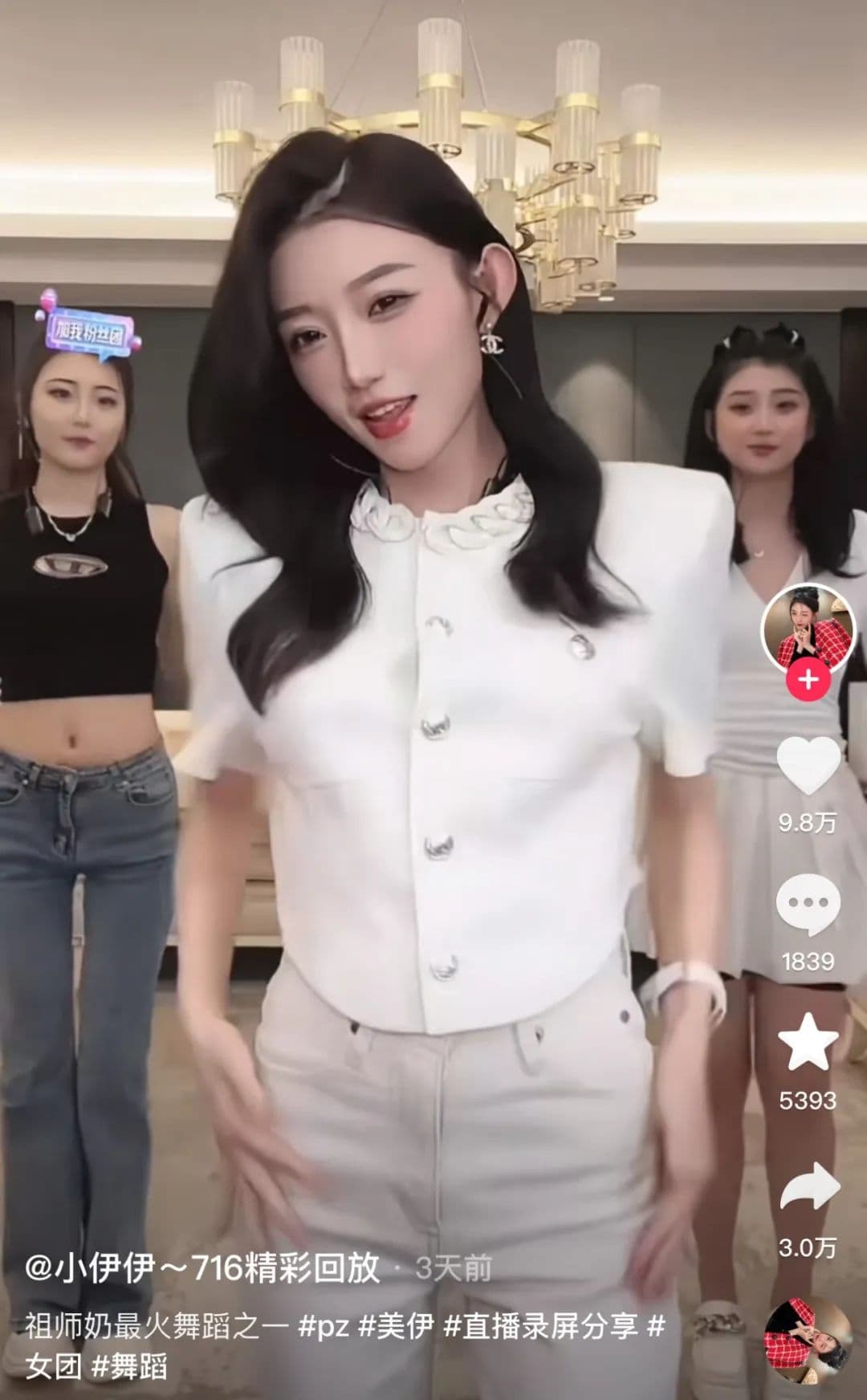Open the comments section
Screen dimensions: 867x1400
[x=808, y=905]
